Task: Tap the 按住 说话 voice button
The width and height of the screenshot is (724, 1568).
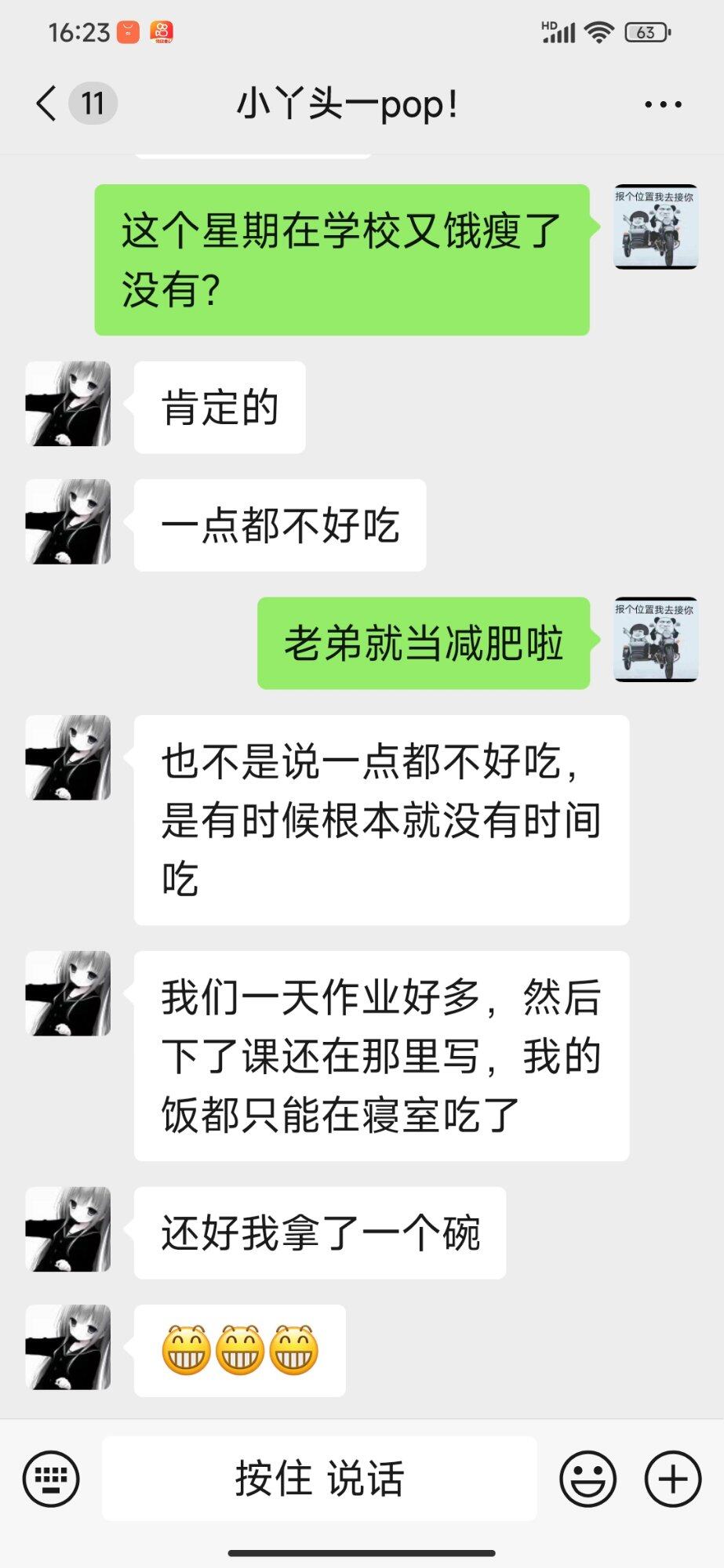Action: point(319,1479)
